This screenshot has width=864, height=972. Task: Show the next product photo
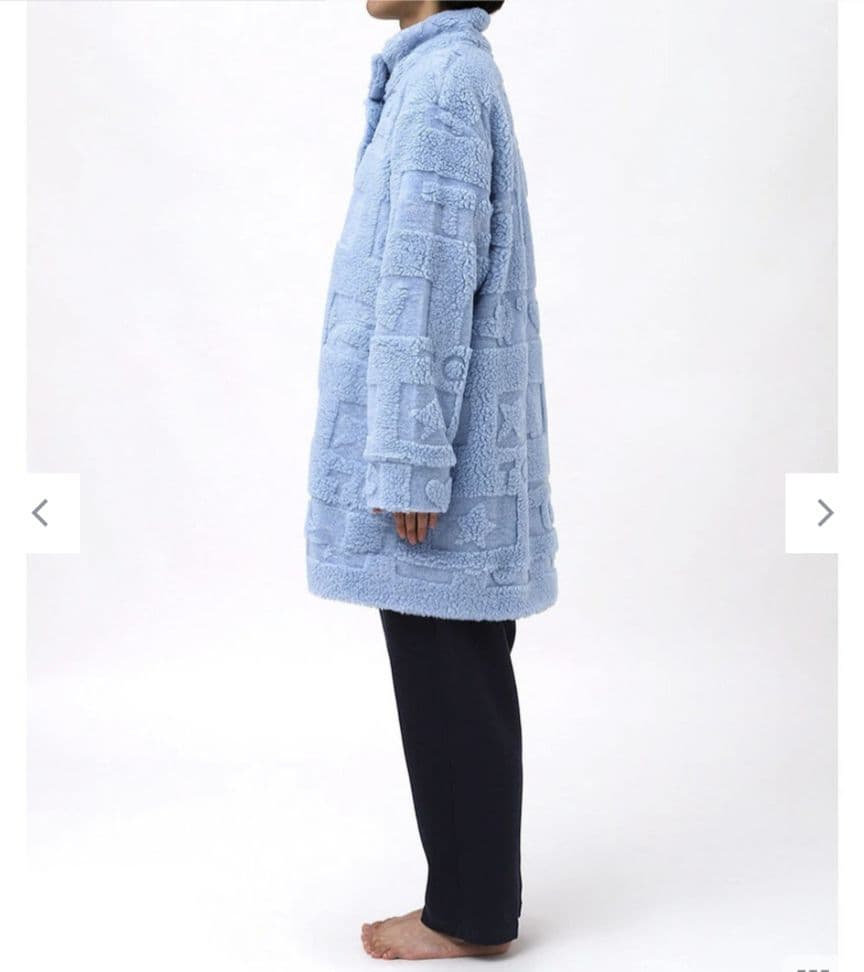(x=823, y=513)
